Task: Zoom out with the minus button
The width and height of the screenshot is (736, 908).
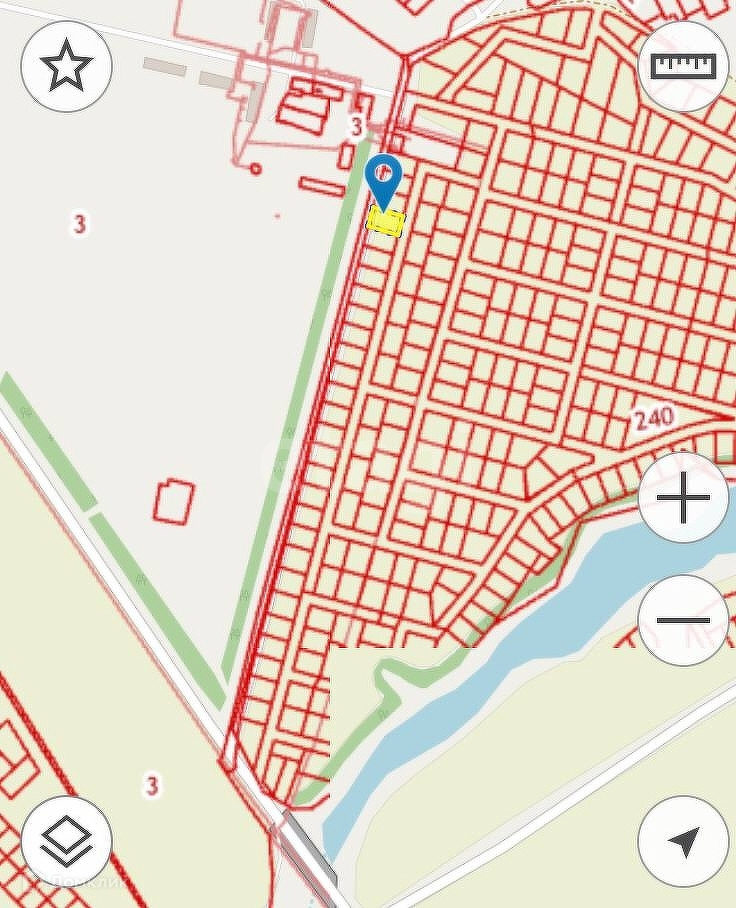Action: (x=683, y=620)
